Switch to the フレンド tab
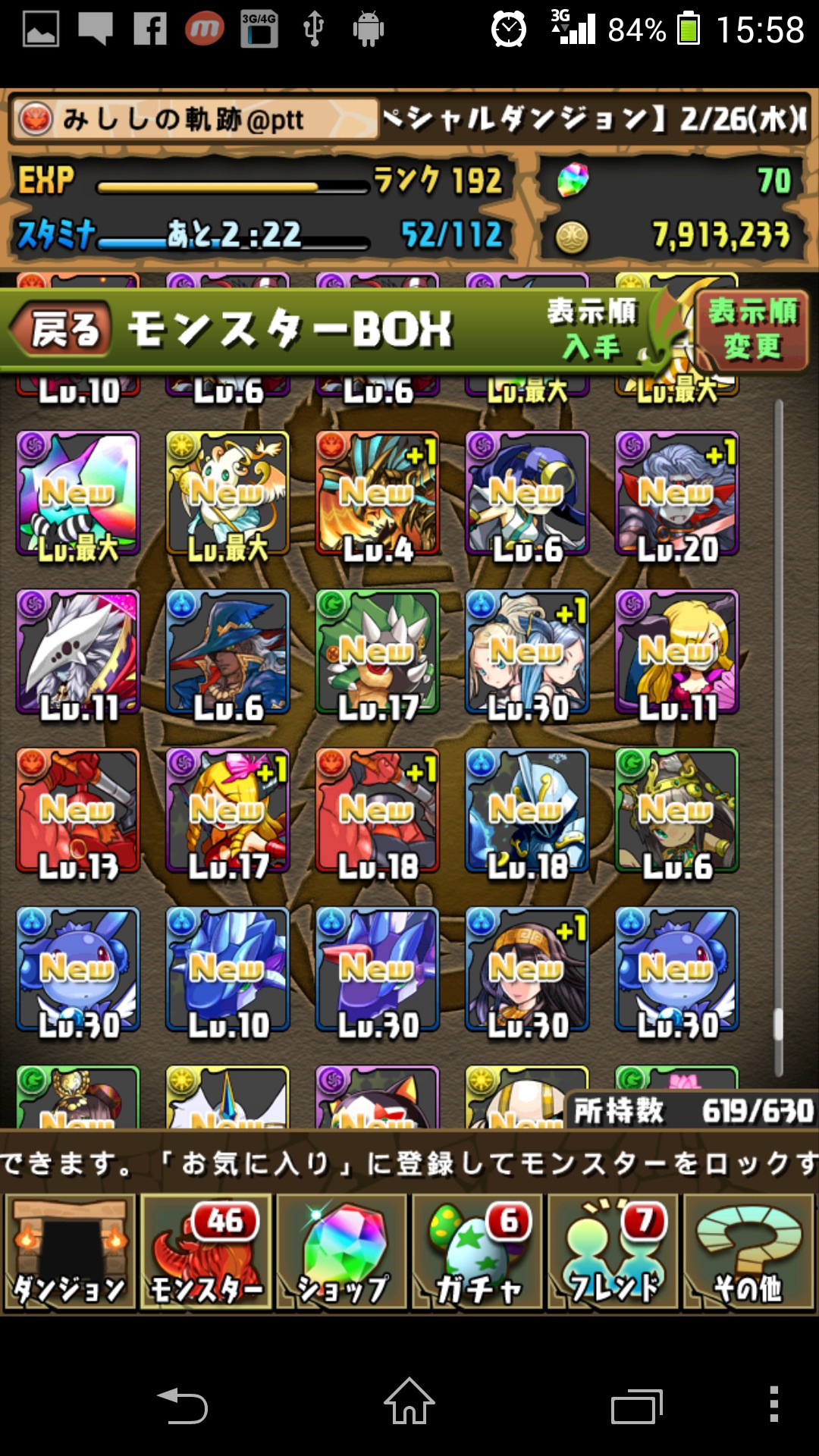This screenshot has width=819, height=1456. [x=613, y=1252]
